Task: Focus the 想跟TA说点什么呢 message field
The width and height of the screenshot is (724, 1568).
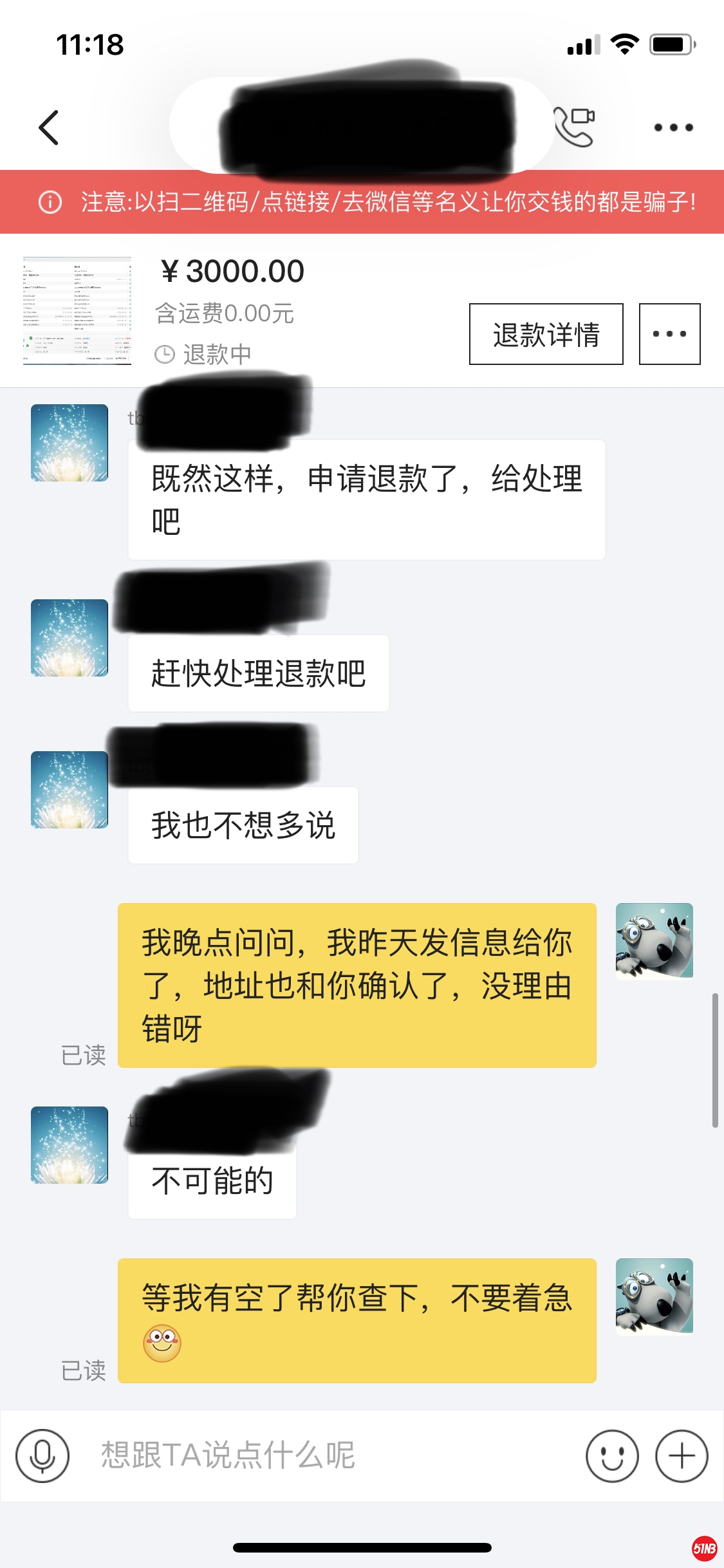Action: pos(322,1455)
